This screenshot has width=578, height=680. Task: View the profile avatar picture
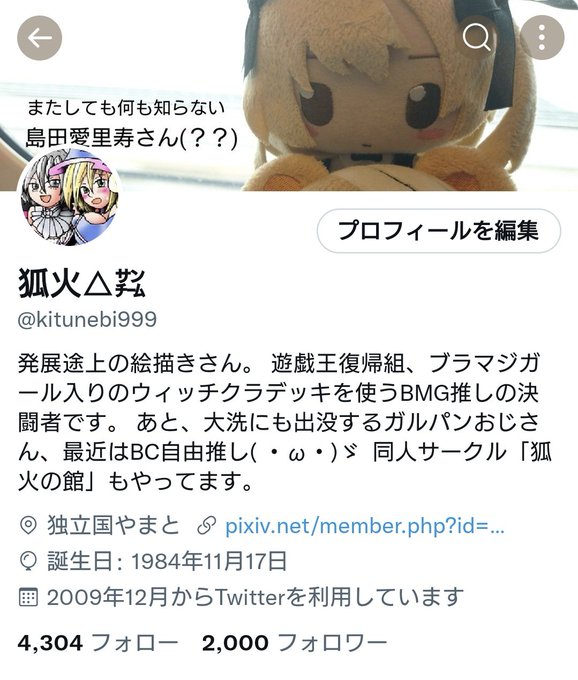(69, 198)
